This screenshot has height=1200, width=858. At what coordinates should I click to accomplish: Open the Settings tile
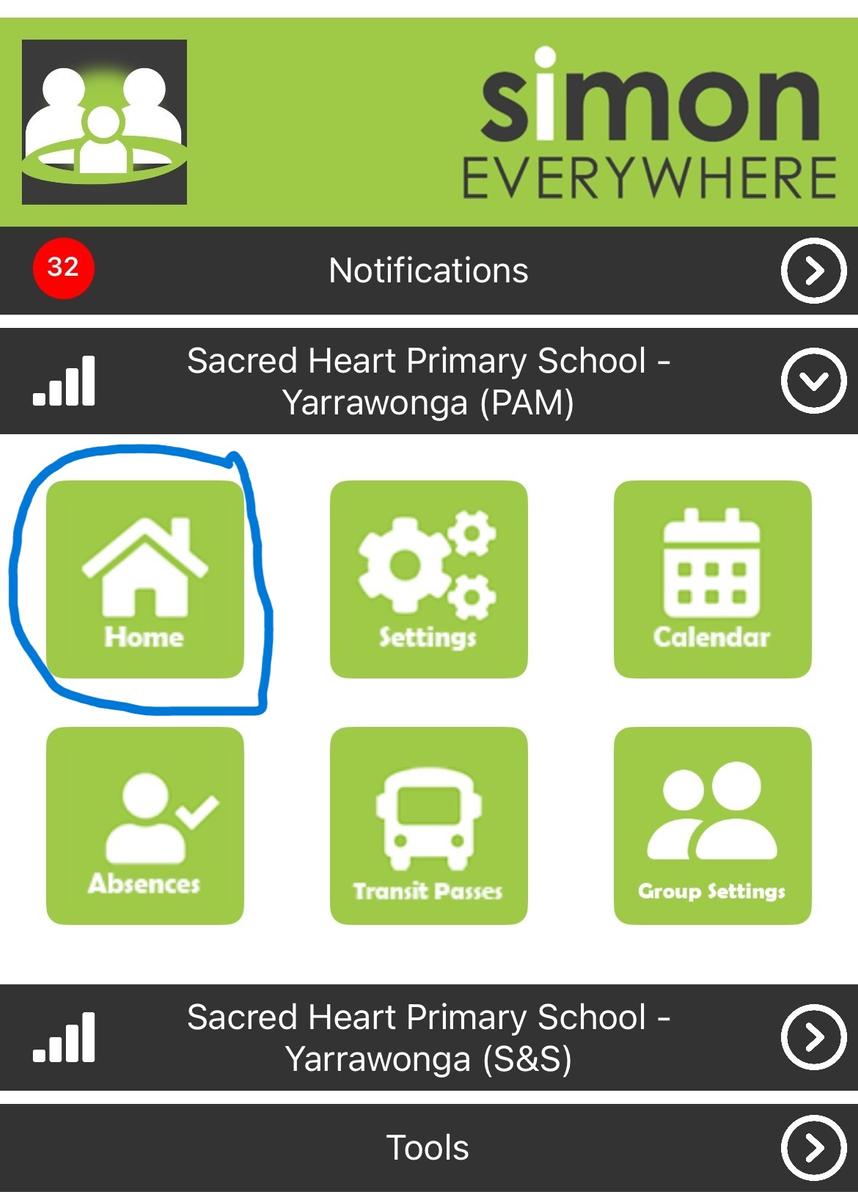coord(428,578)
